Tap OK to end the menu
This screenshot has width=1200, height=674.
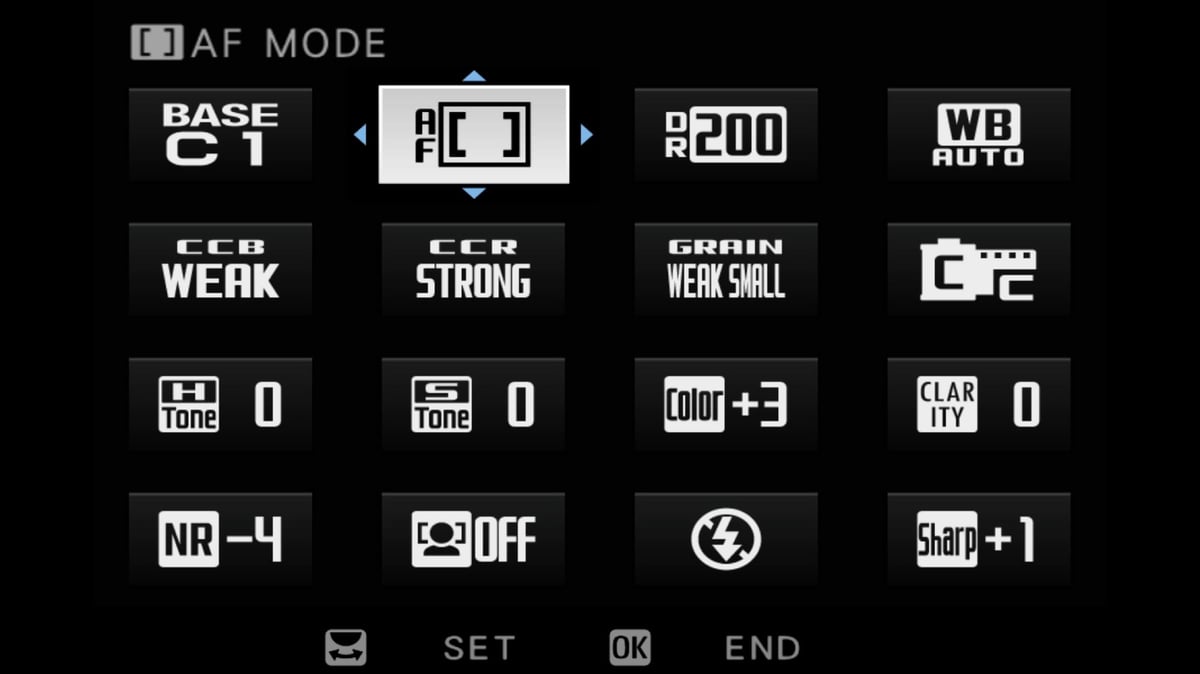(629, 648)
